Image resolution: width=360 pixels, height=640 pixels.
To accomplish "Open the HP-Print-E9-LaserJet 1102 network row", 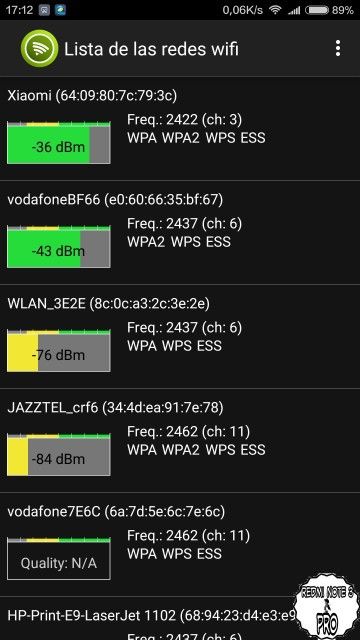I will (180, 618).
